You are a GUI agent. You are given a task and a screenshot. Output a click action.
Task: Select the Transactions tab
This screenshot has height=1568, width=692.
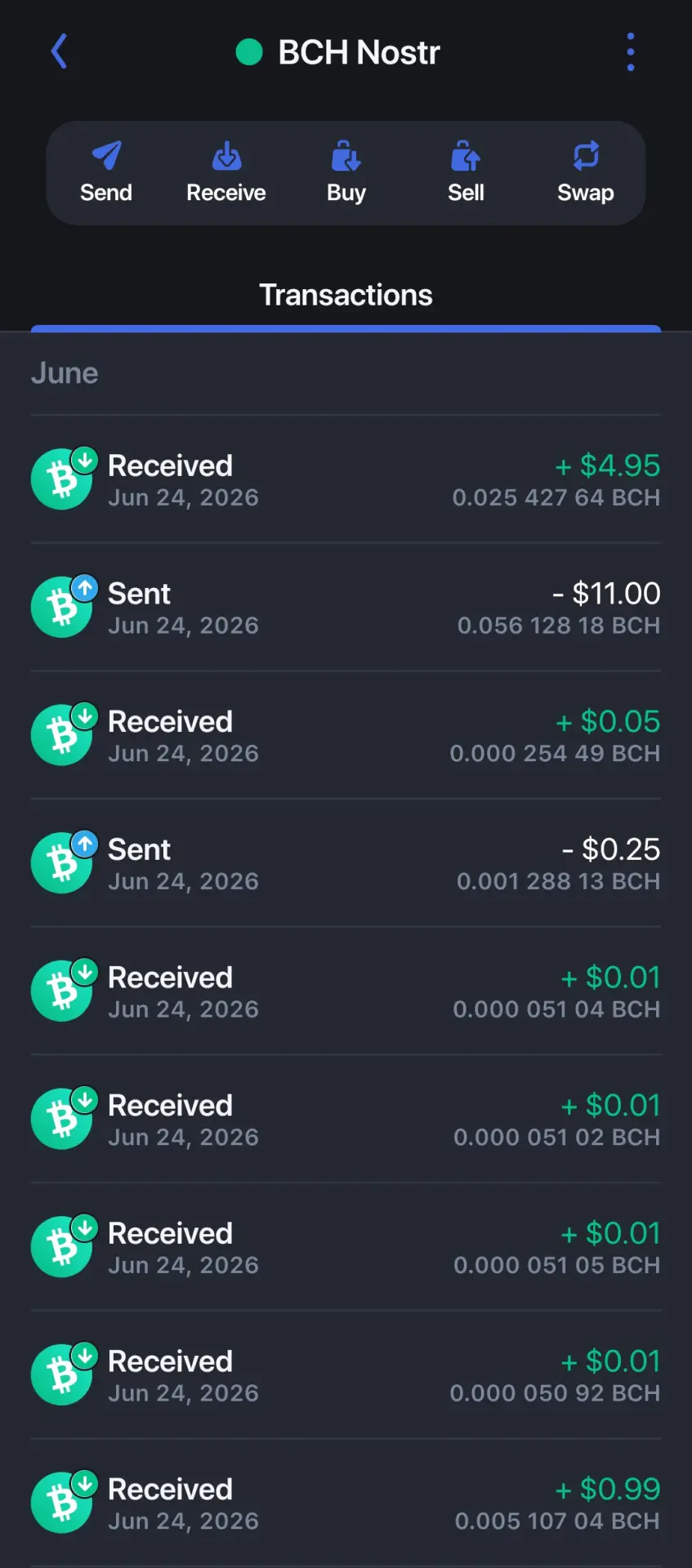tap(346, 296)
